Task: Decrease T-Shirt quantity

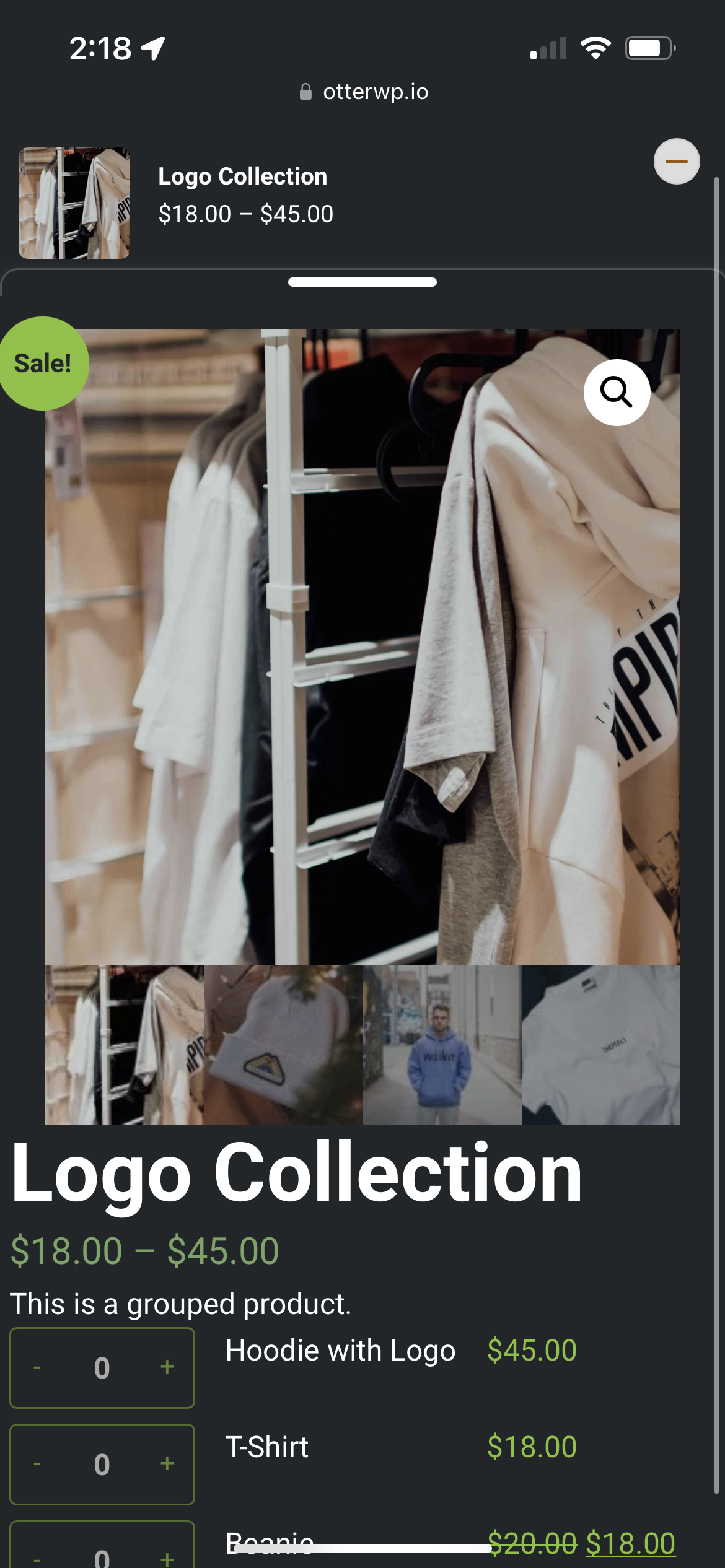Action: coord(37,1464)
